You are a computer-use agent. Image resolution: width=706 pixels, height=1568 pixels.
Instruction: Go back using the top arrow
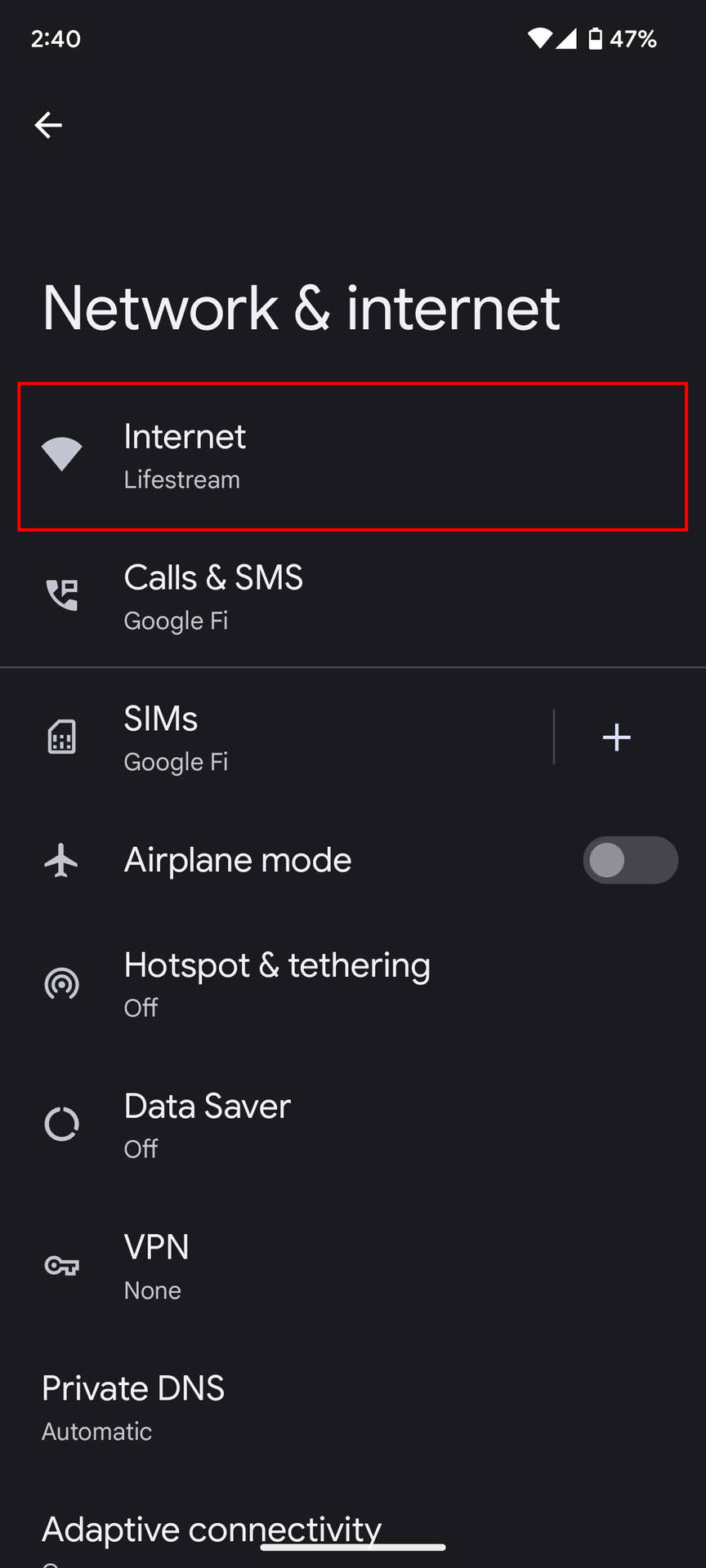[x=48, y=125]
